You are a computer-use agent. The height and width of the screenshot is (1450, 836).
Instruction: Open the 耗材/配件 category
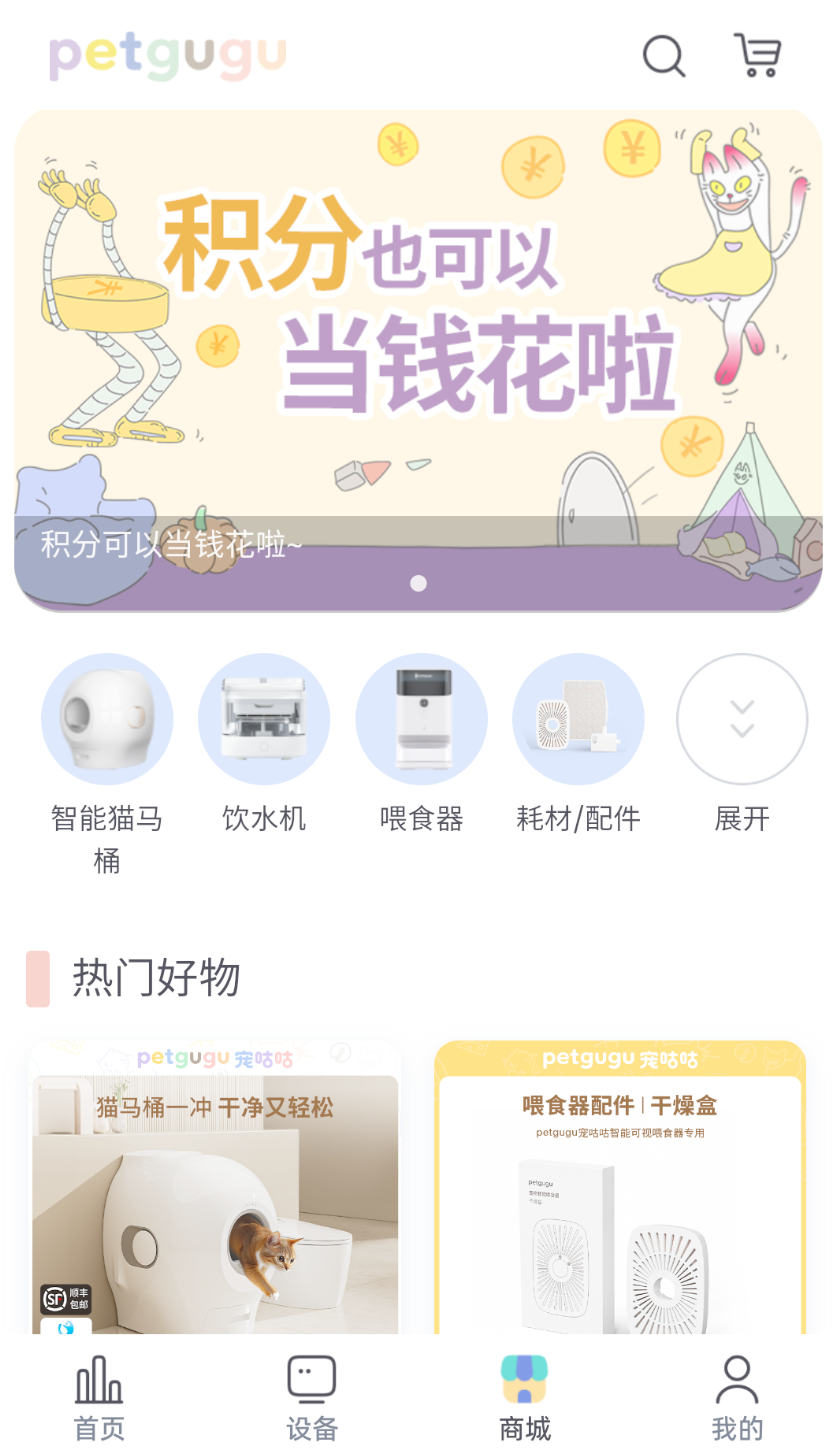tap(578, 745)
